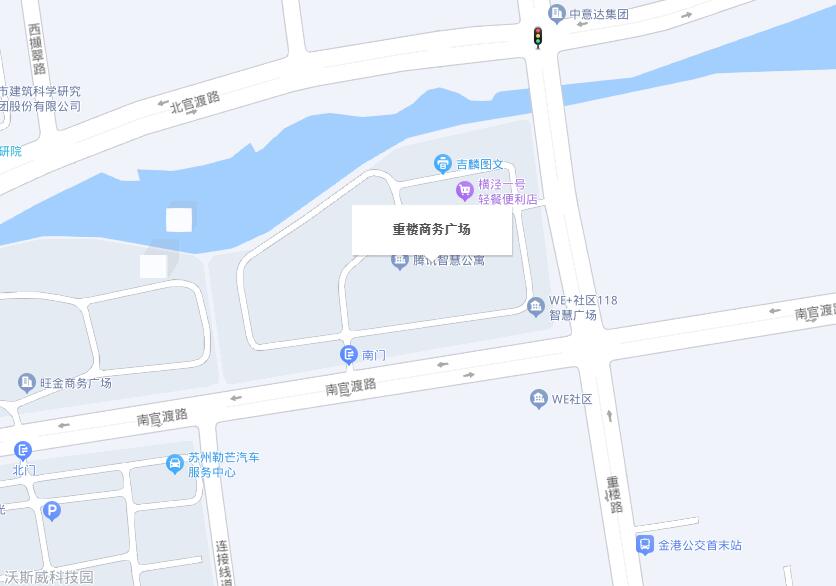Select the 横泾一号轻餐便利店 shop marker
The image size is (836, 586).
click(464, 190)
